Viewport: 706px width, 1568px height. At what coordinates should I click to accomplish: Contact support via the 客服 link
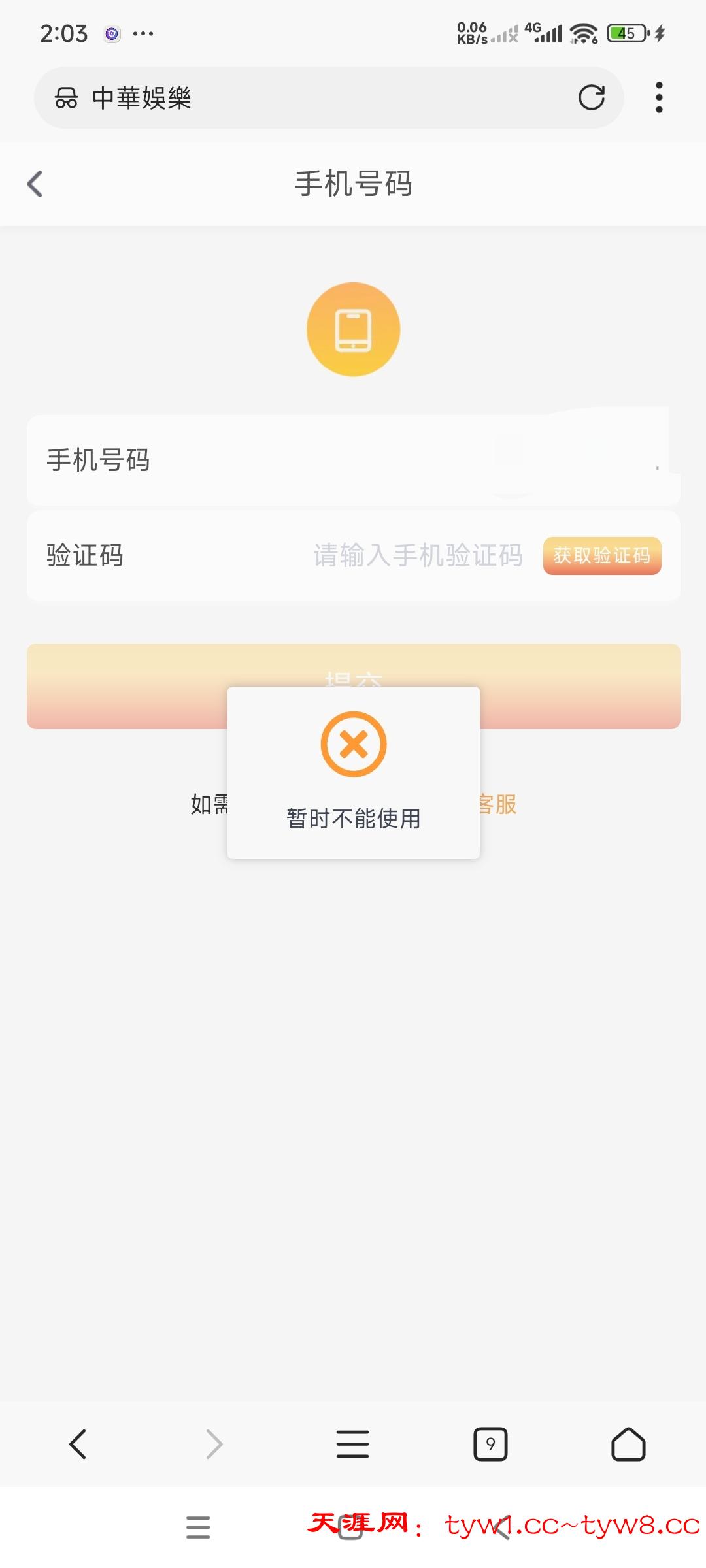(x=498, y=804)
